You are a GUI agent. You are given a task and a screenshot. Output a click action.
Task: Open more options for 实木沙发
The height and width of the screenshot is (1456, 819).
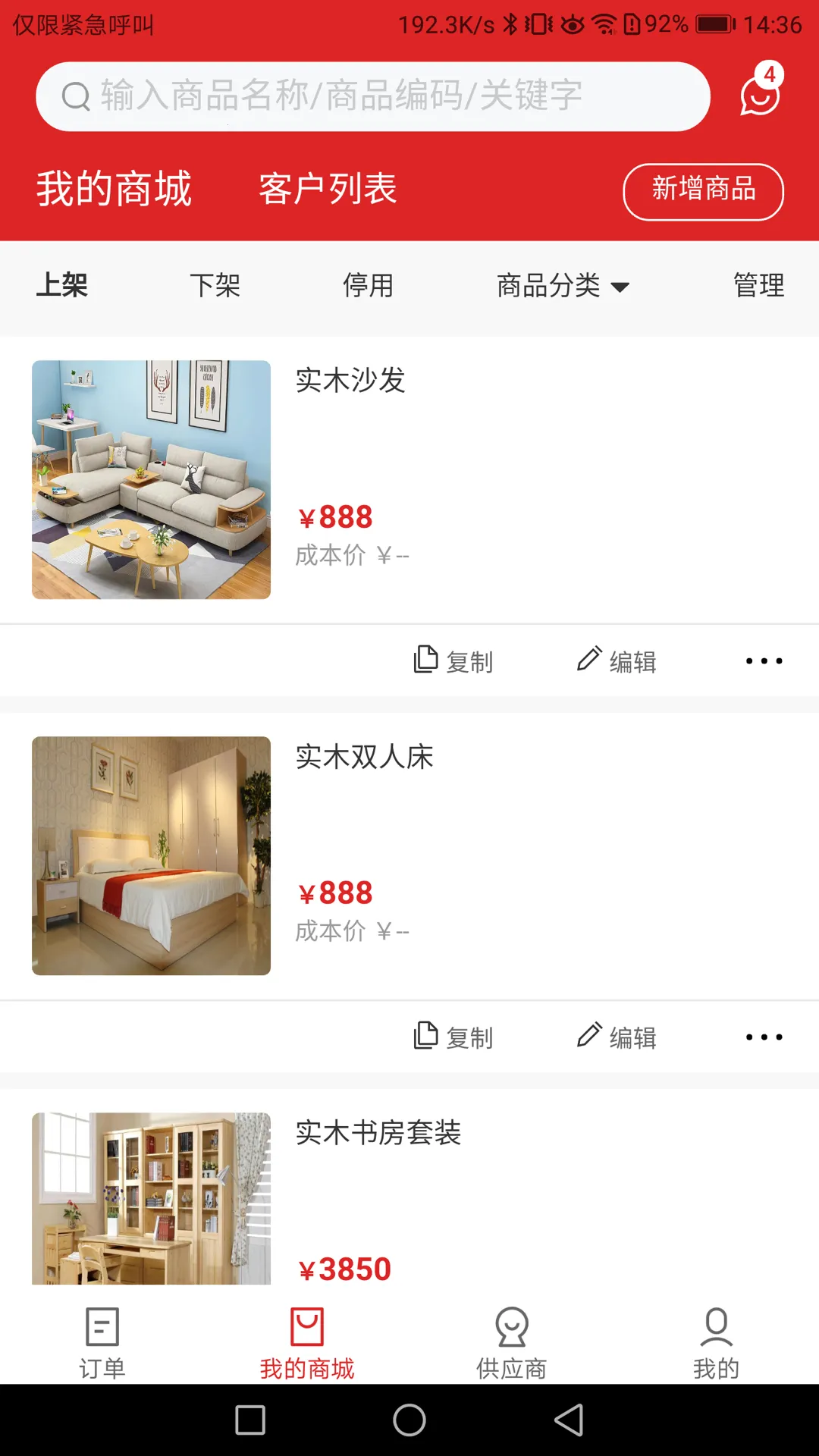764,661
